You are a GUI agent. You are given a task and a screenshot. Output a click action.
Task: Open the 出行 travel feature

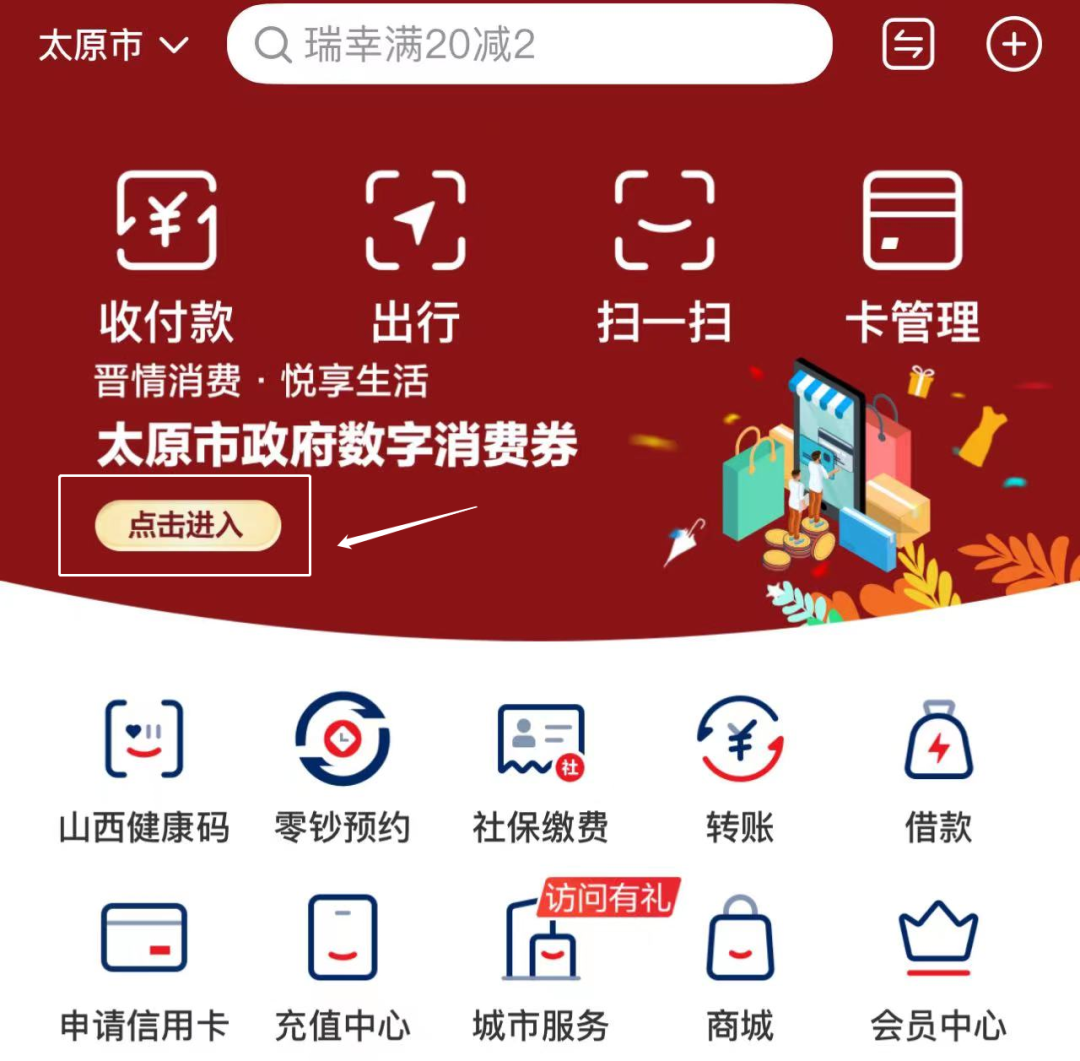tap(415, 255)
